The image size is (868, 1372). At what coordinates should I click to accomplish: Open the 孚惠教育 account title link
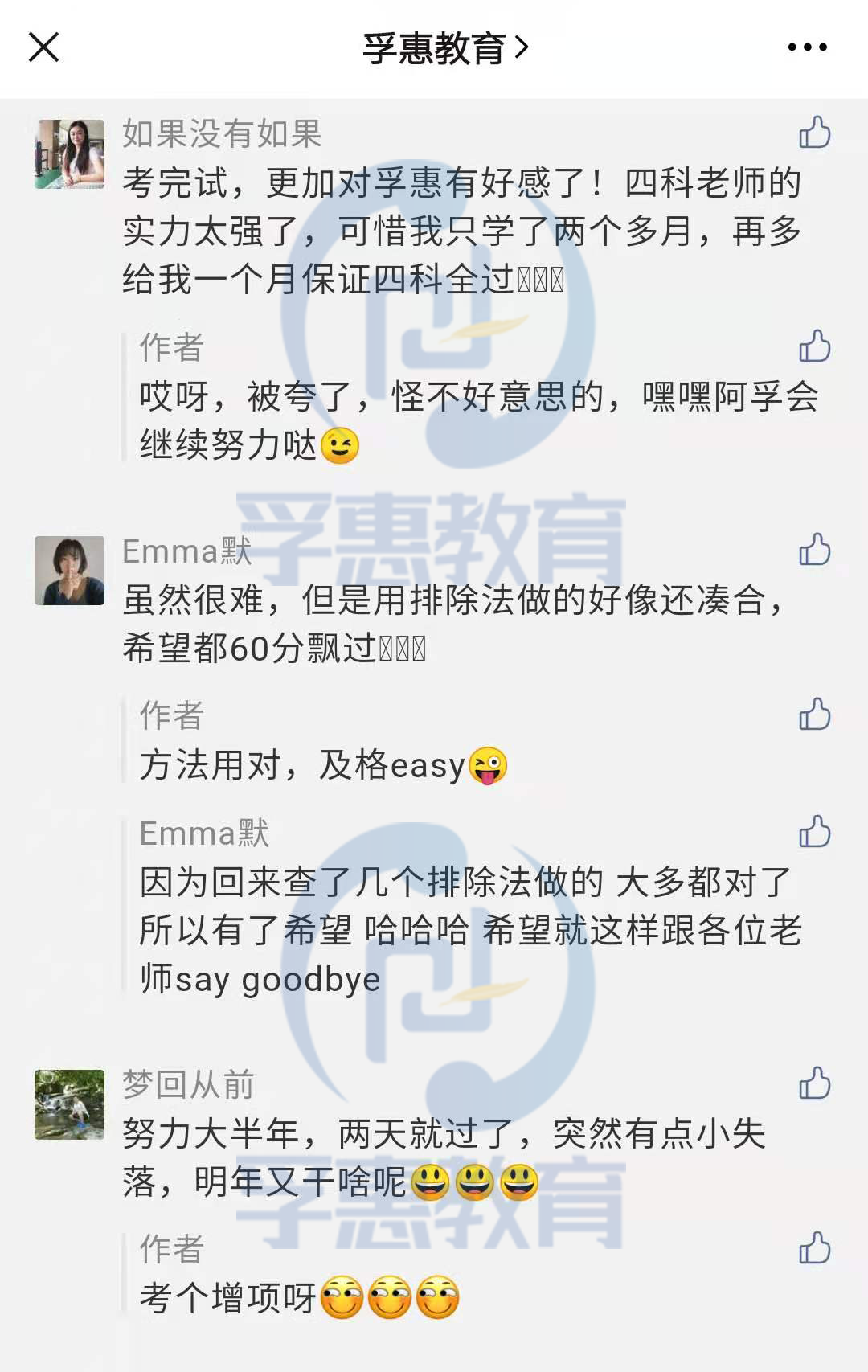[444, 48]
